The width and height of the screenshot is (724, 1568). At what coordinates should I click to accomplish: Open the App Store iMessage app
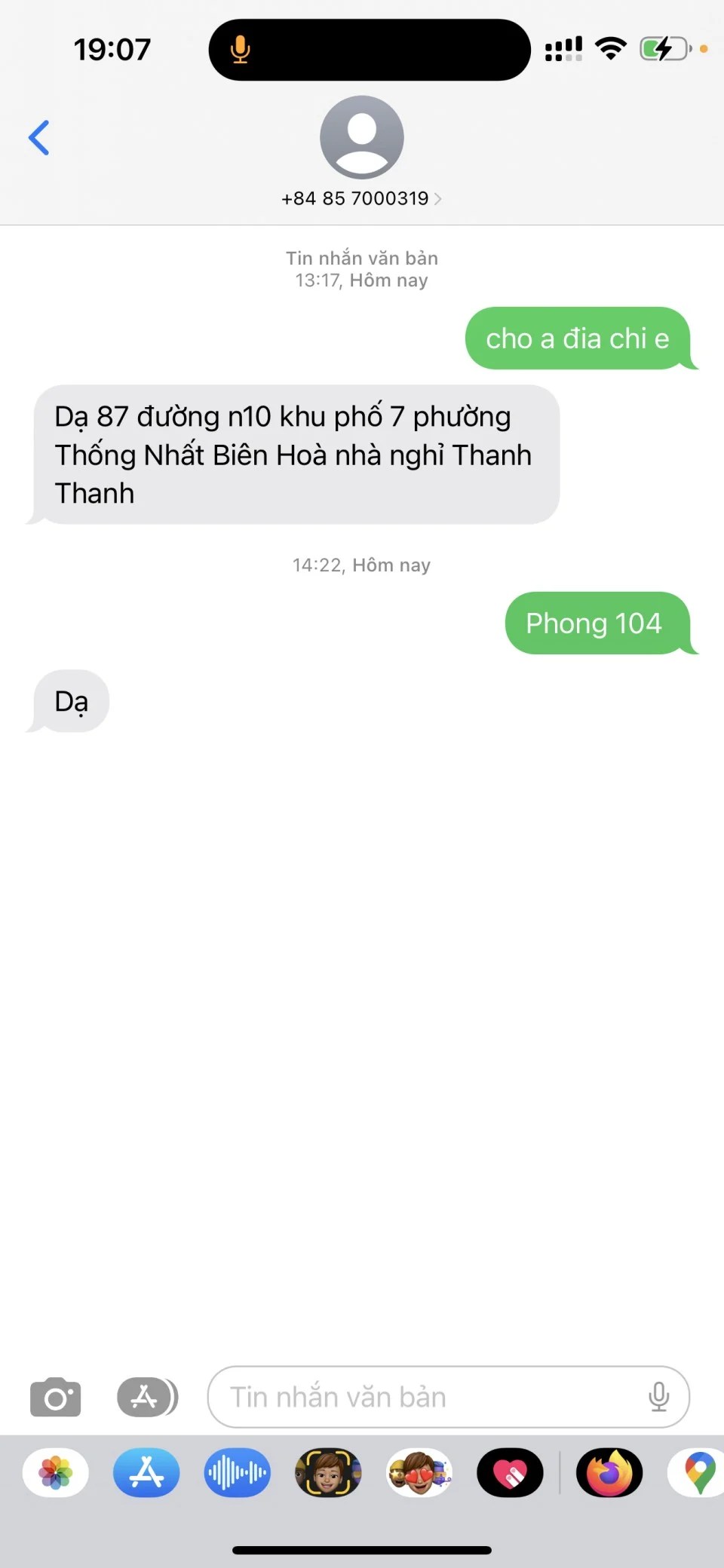tap(146, 1472)
